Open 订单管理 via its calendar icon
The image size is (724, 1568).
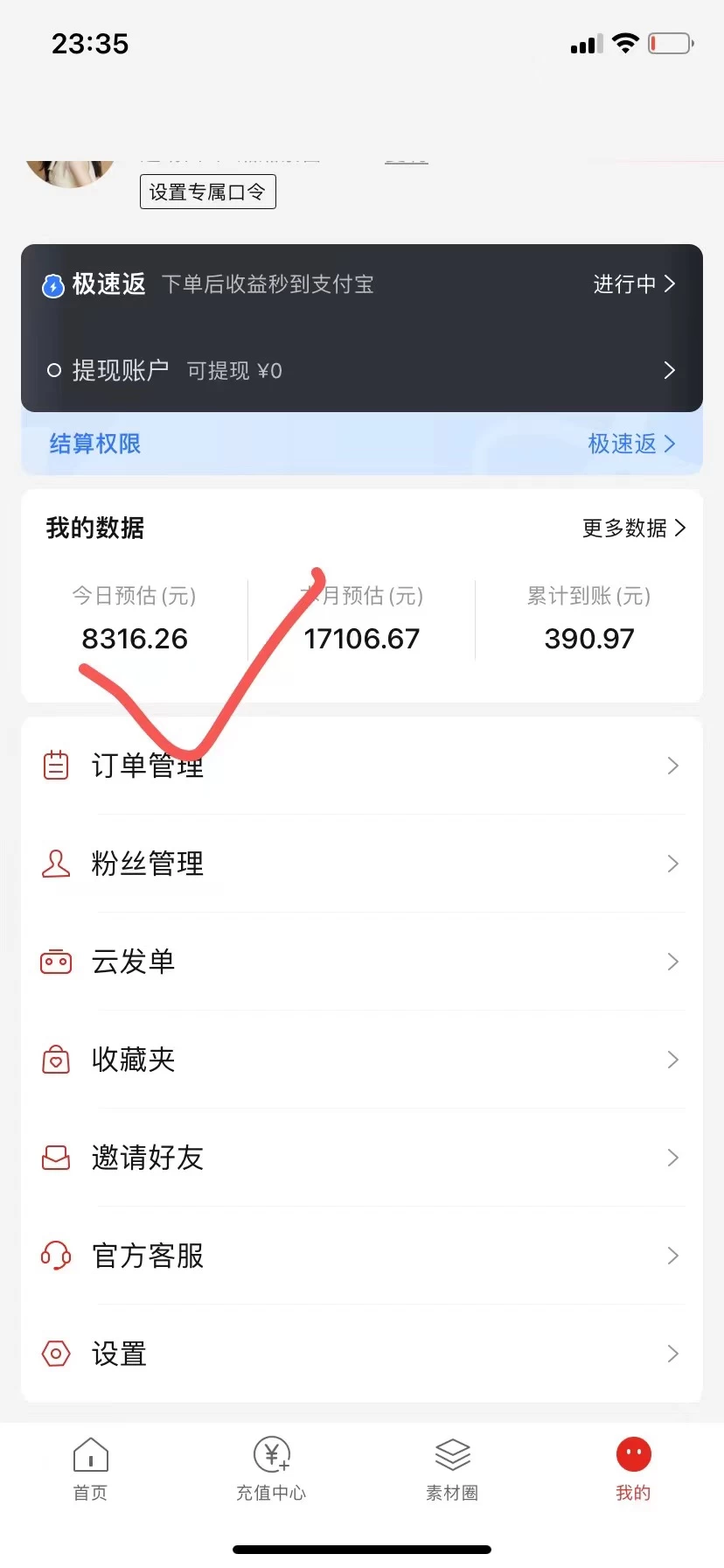(x=55, y=765)
